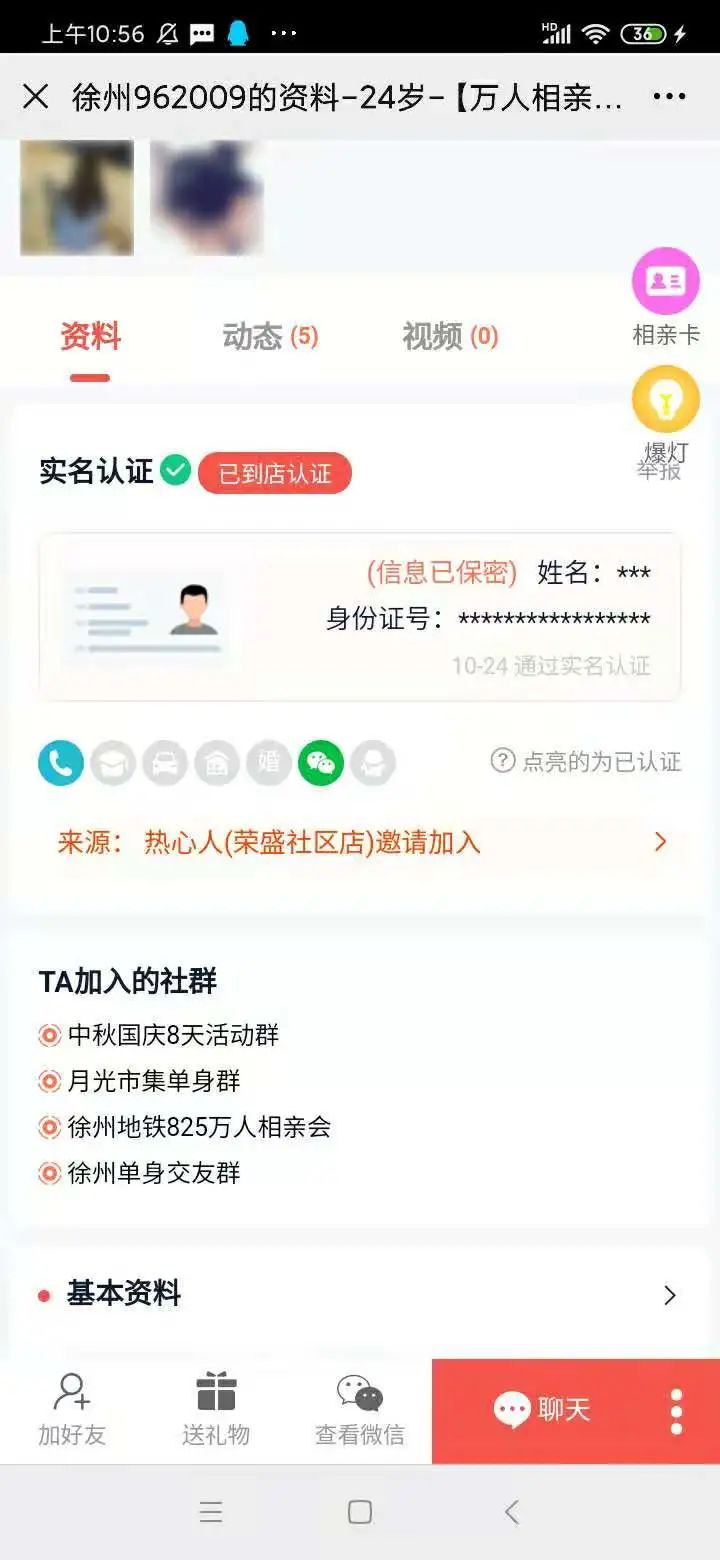Screen dimensions: 720x1560
Task: Start a conversation with 聊天 button
Action: [x=542, y=1410]
